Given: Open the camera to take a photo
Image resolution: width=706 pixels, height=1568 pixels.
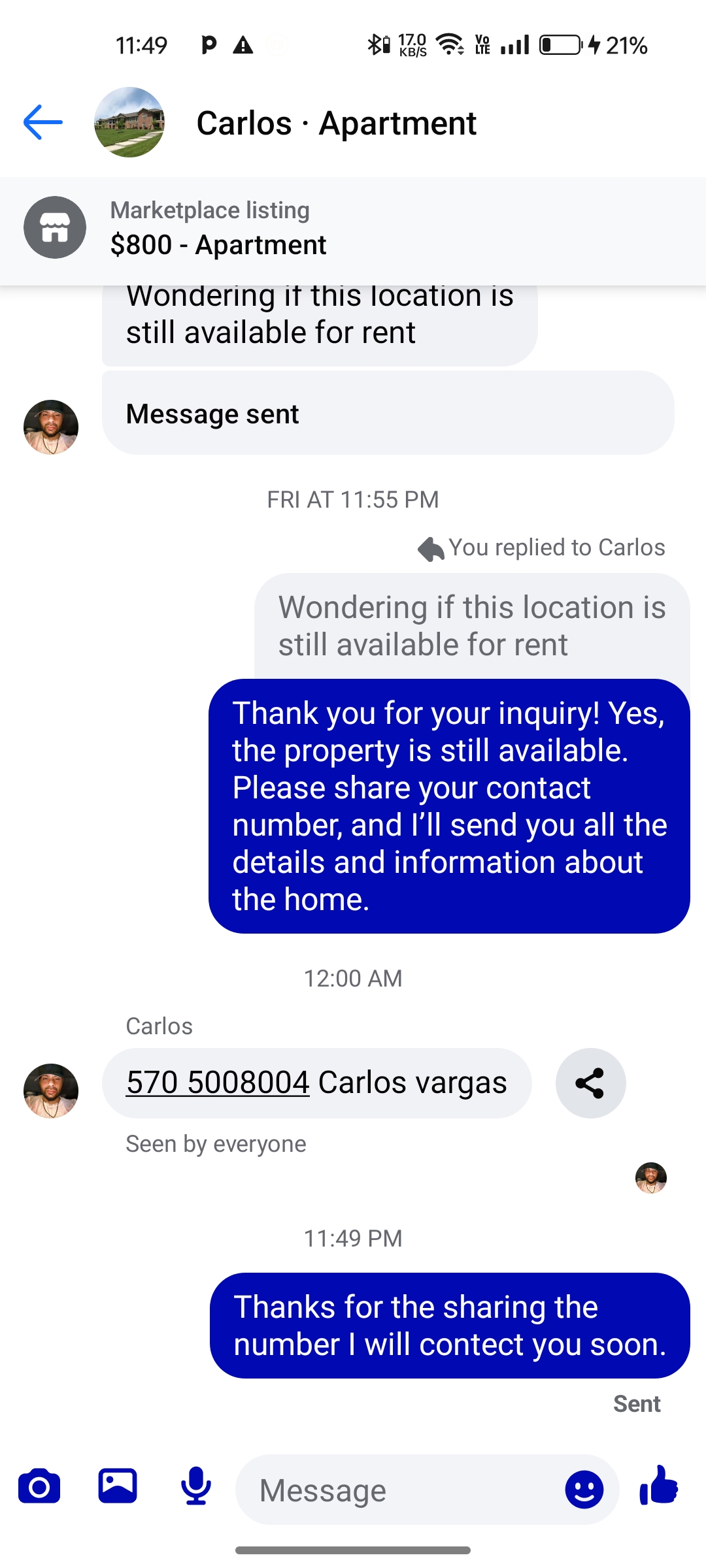Looking at the screenshot, I should point(39,1486).
